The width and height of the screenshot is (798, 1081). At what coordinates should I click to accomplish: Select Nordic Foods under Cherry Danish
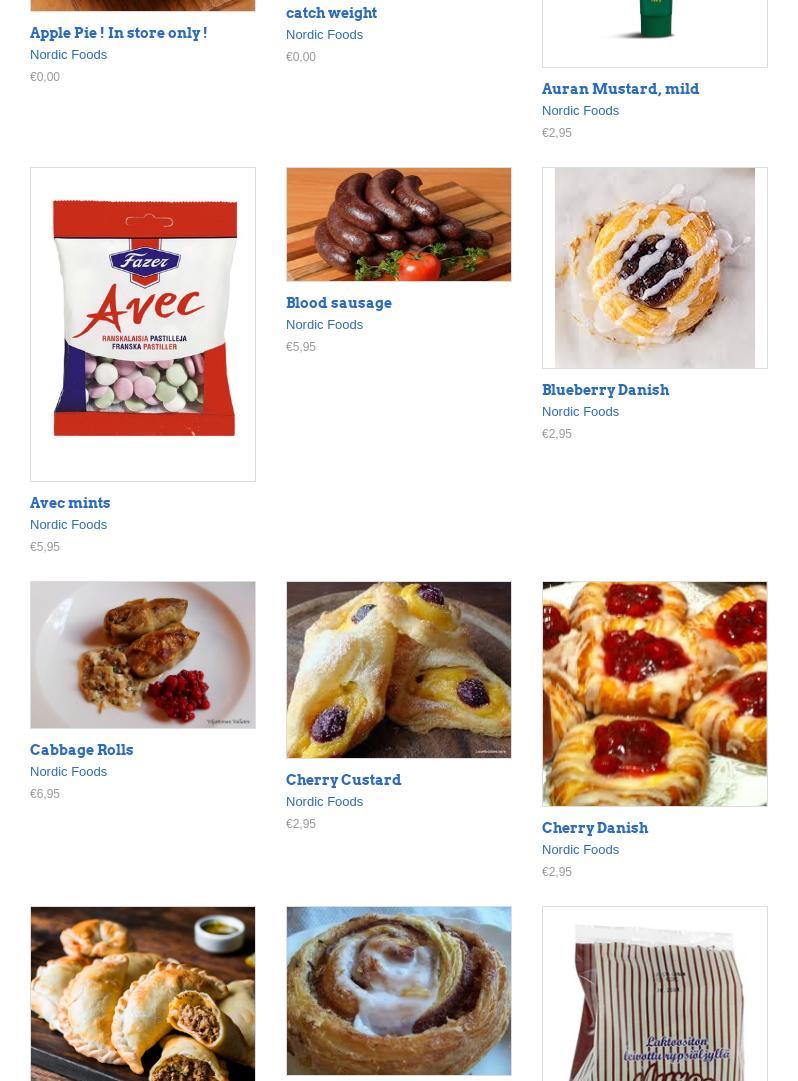[x=580, y=849]
